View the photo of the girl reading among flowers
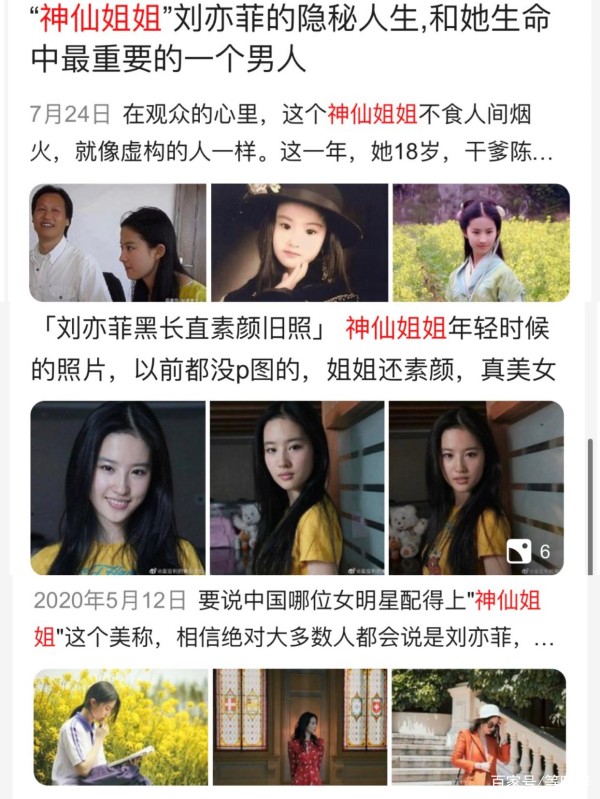Viewport: 600px width, 799px height. click(x=120, y=726)
